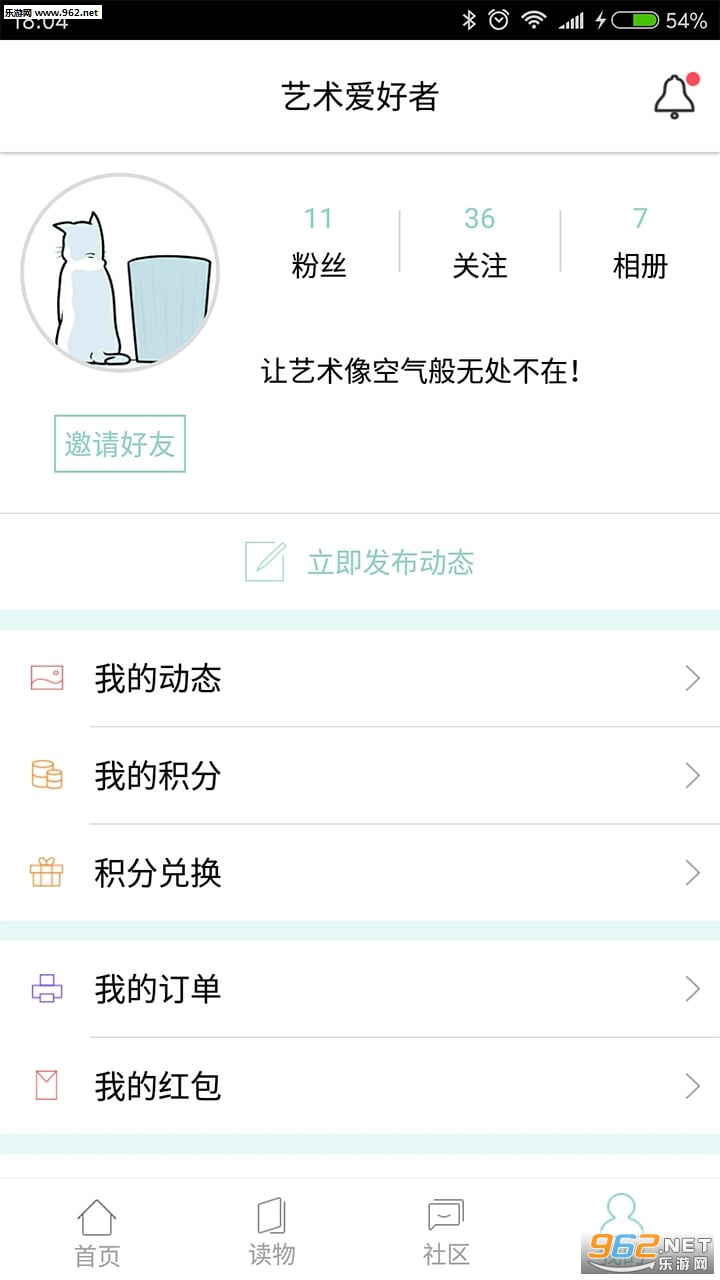Open the 相册 photo album
The width and height of the screenshot is (720, 1280).
click(x=640, y=242)
